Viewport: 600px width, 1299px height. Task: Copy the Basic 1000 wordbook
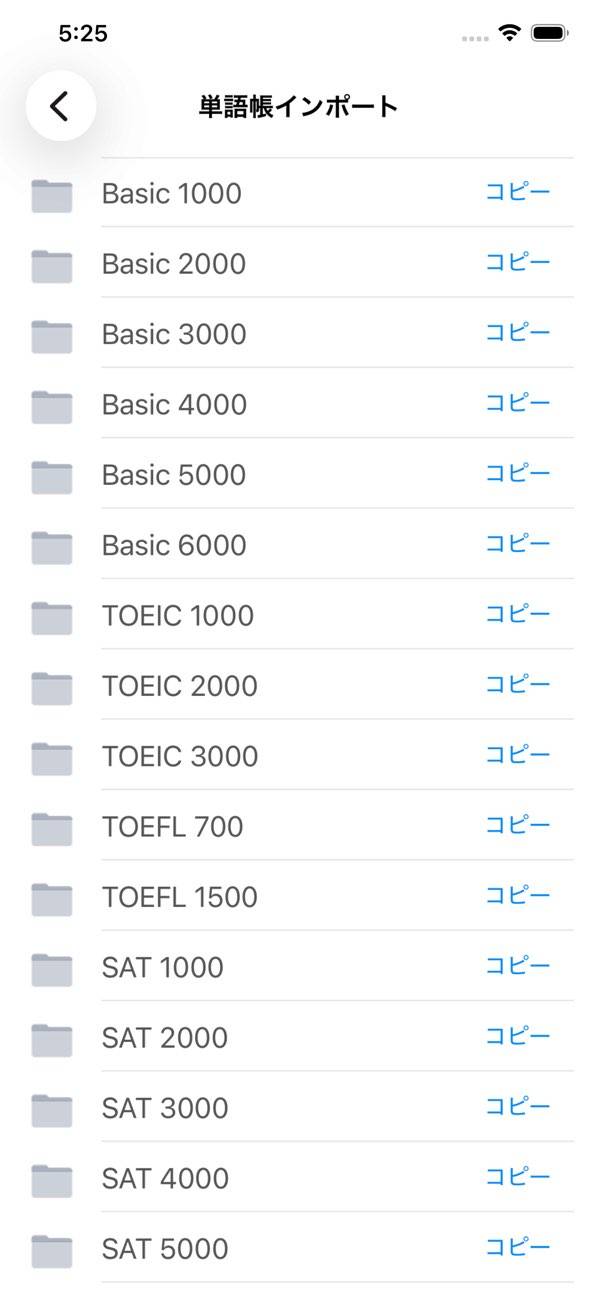click(x=517, y=192)
